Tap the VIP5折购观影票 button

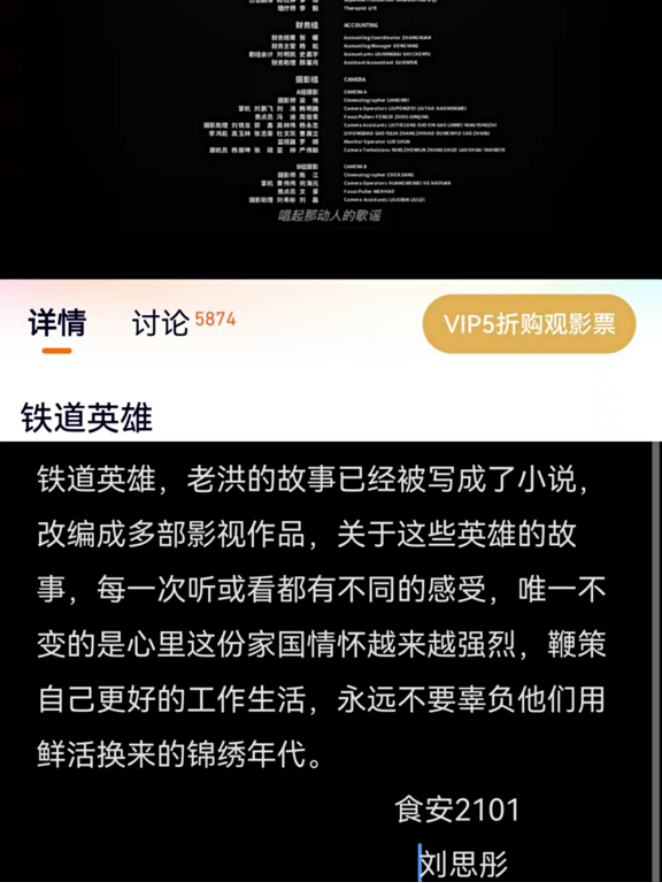click(529, 324)
